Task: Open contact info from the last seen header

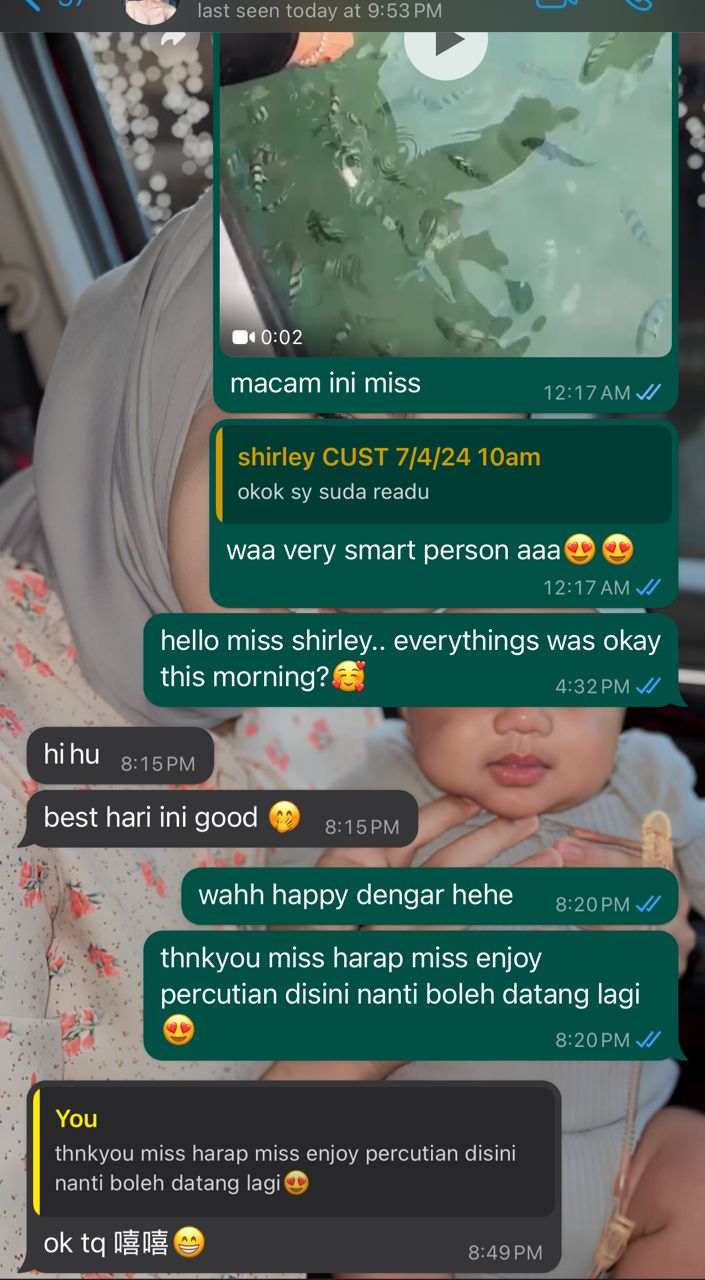Action: pos(320,11)
